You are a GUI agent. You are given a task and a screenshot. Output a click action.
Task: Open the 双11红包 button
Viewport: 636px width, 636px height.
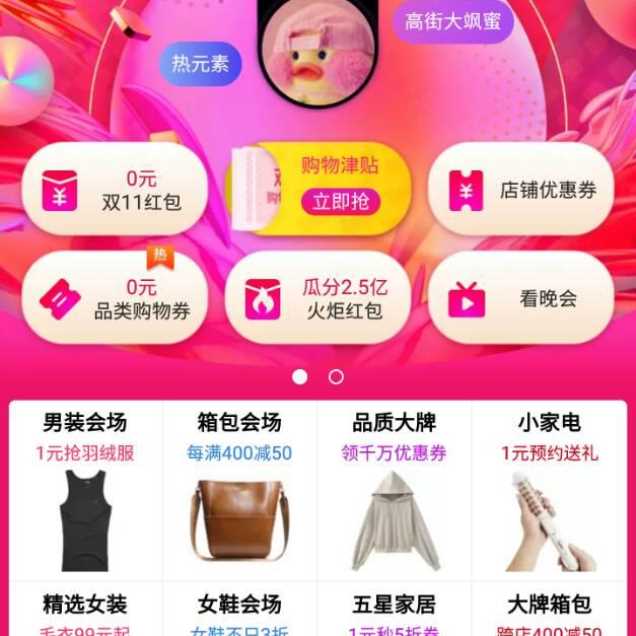coord(114,190)
